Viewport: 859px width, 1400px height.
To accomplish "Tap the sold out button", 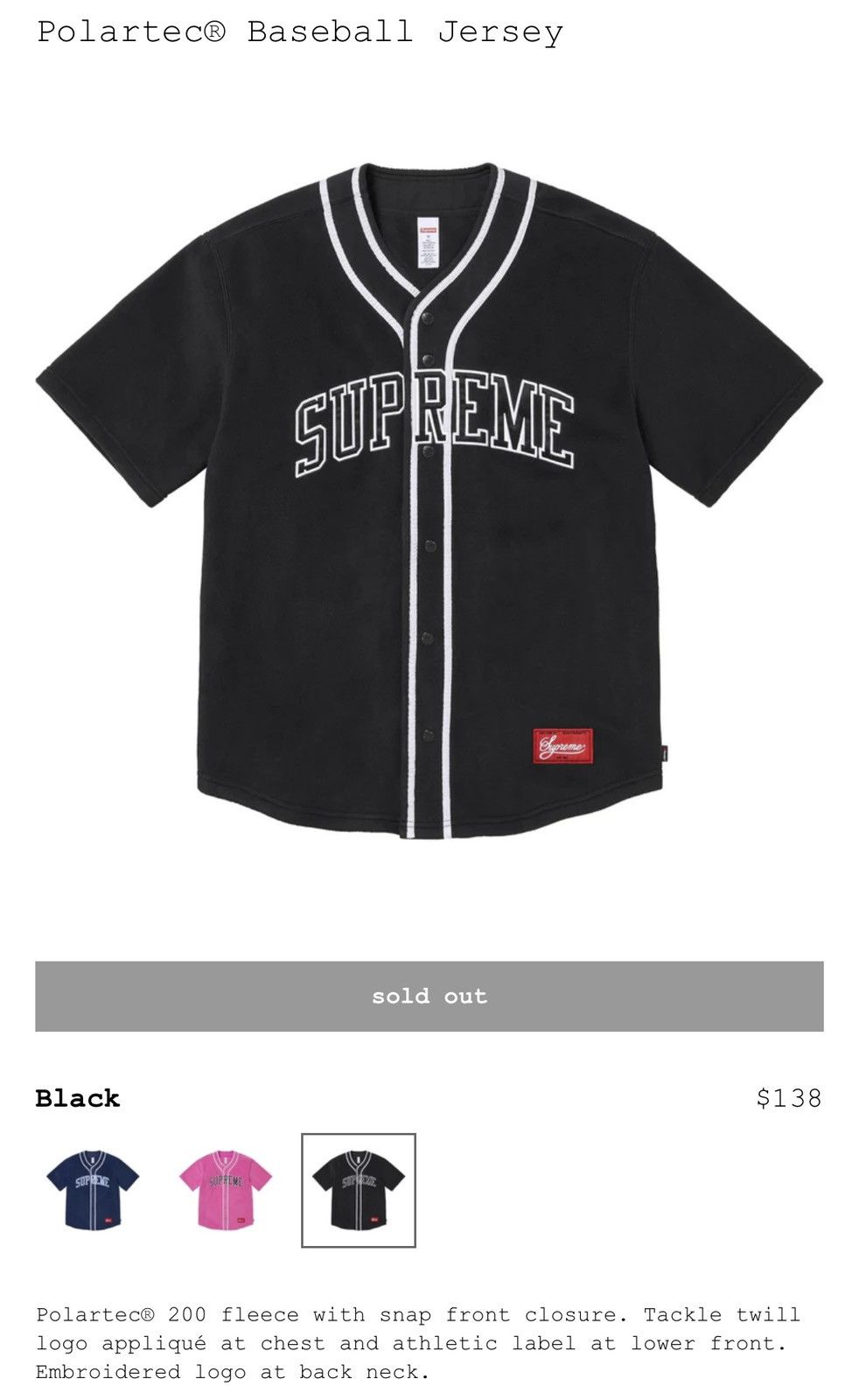I will point(429,997).
